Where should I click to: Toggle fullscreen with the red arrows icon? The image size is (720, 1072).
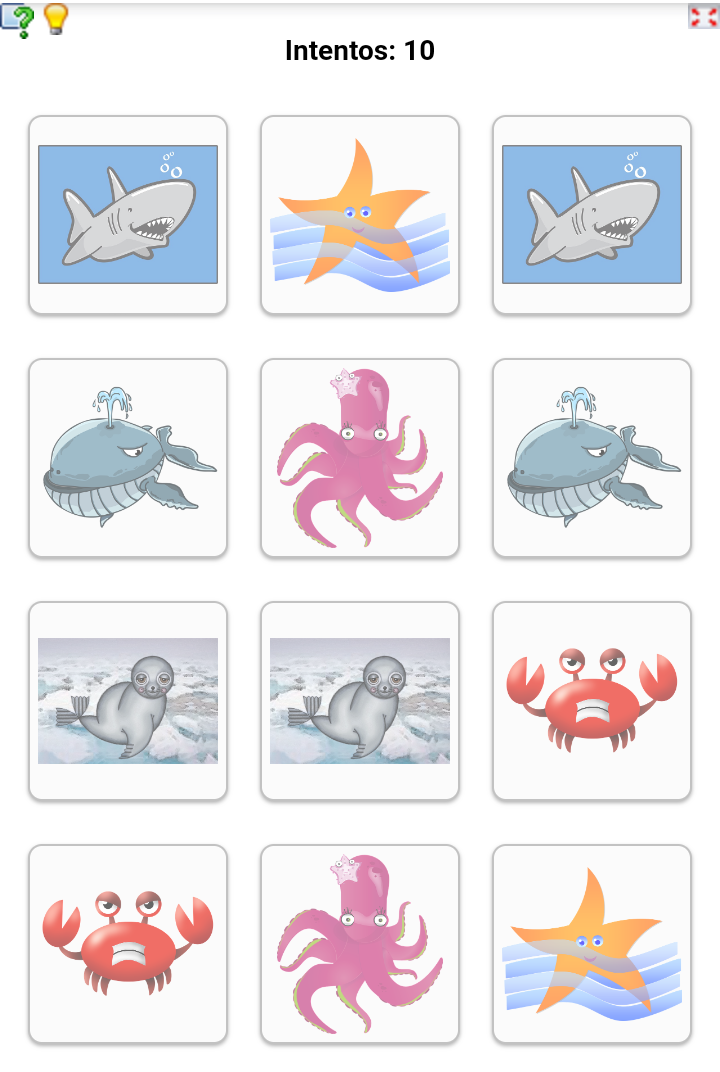[x=703, y=16]
